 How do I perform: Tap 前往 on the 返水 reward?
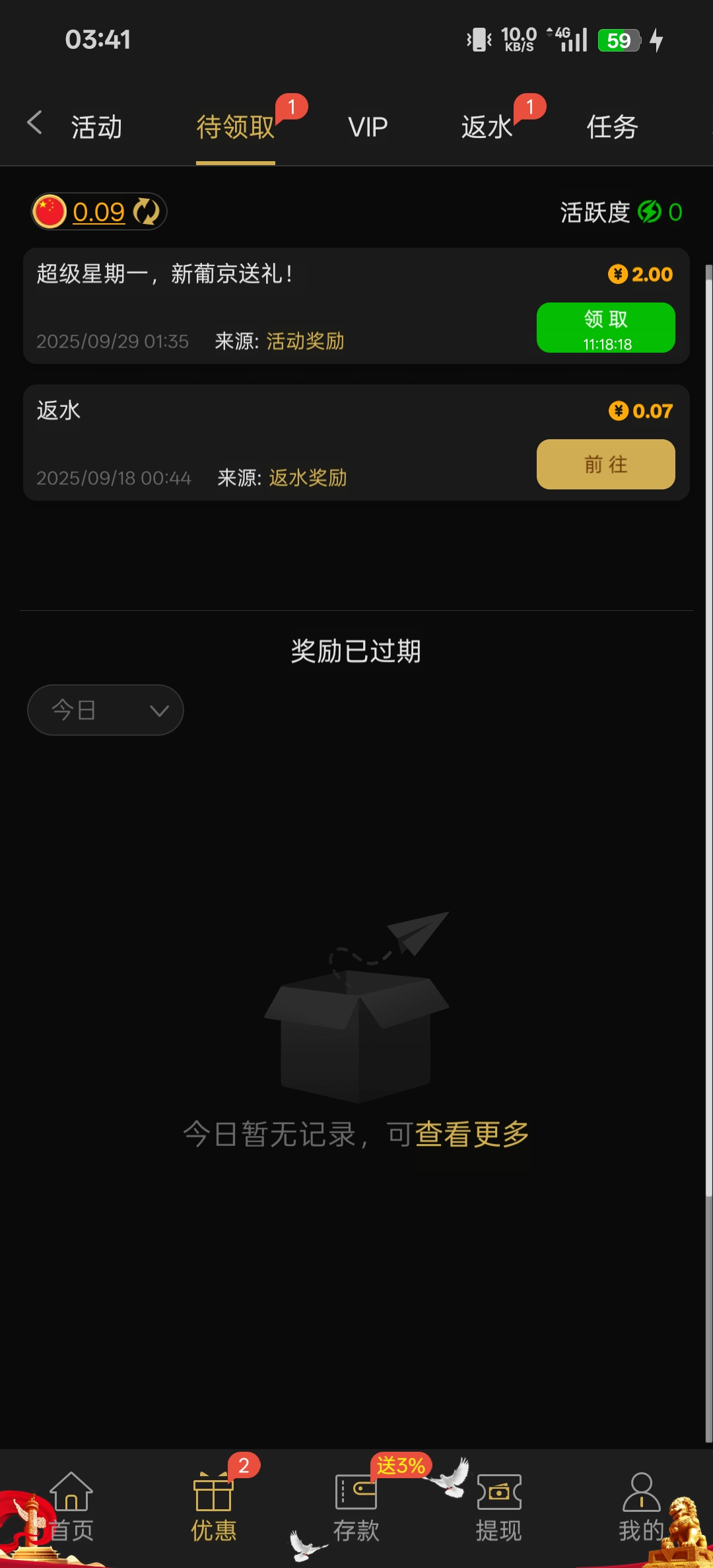tap(605, 464)
